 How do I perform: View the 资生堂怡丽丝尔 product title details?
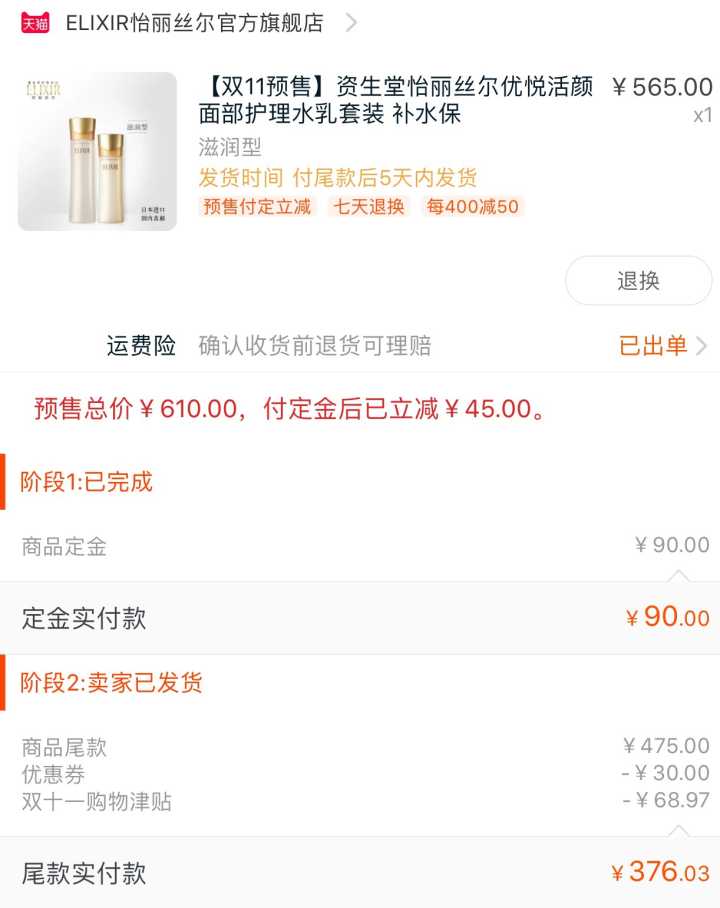click(396, 101)
